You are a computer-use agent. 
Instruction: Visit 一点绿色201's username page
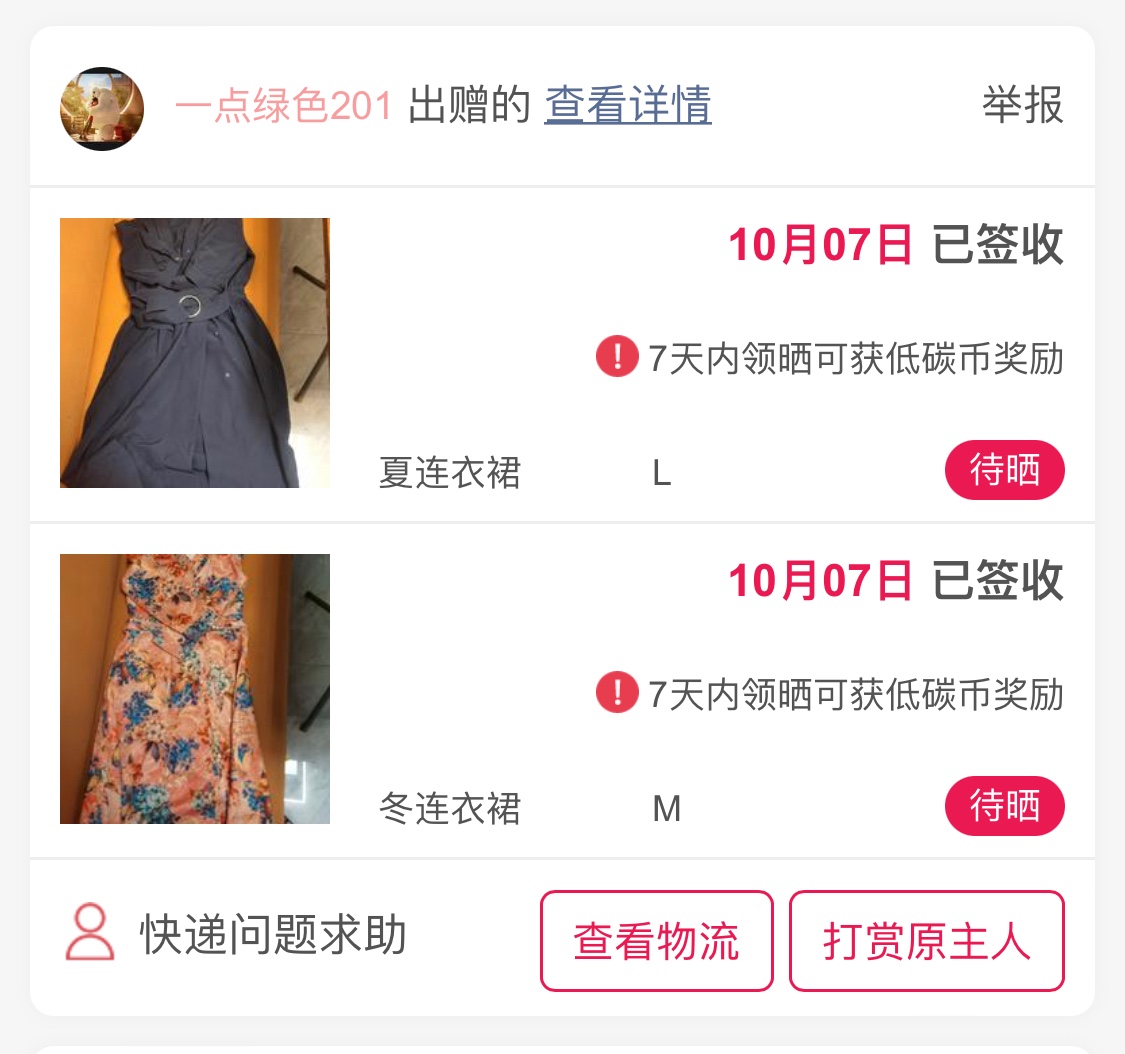tap(283, 105)
